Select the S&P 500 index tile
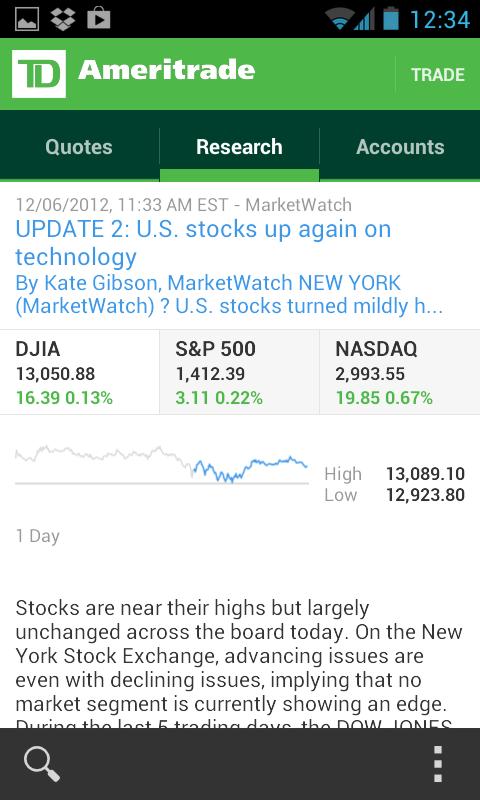480x800 pixels. point(239,372)
